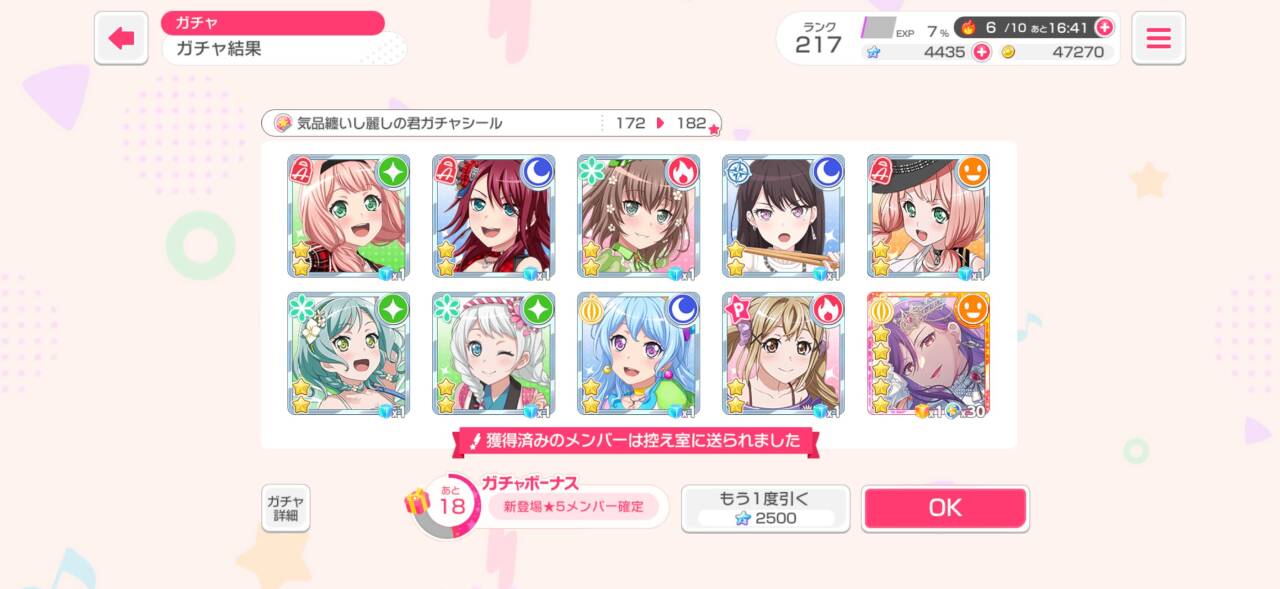Screen dimensions: 1280x589
Task: Pull again for 2500 stars
Action: [x=765, y=508]
